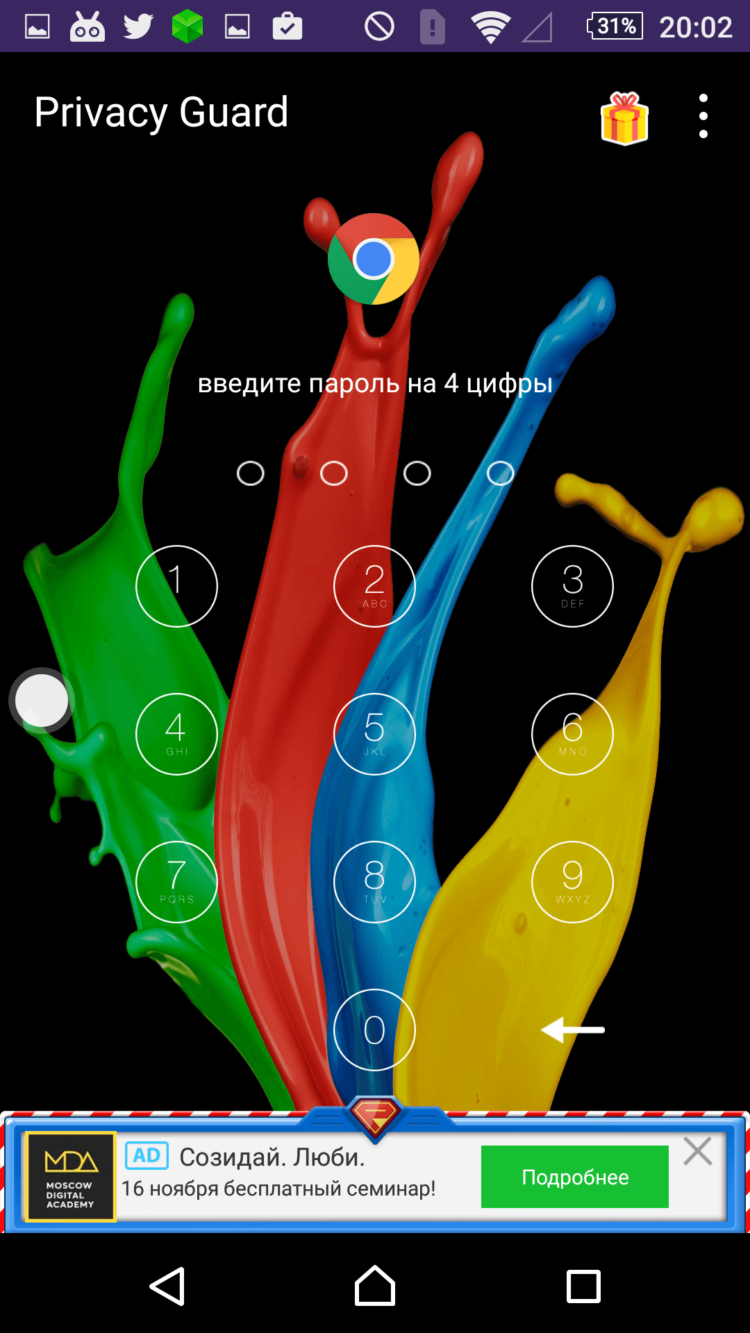Go to the system home screen
750x1333 pixels.
375,1286
